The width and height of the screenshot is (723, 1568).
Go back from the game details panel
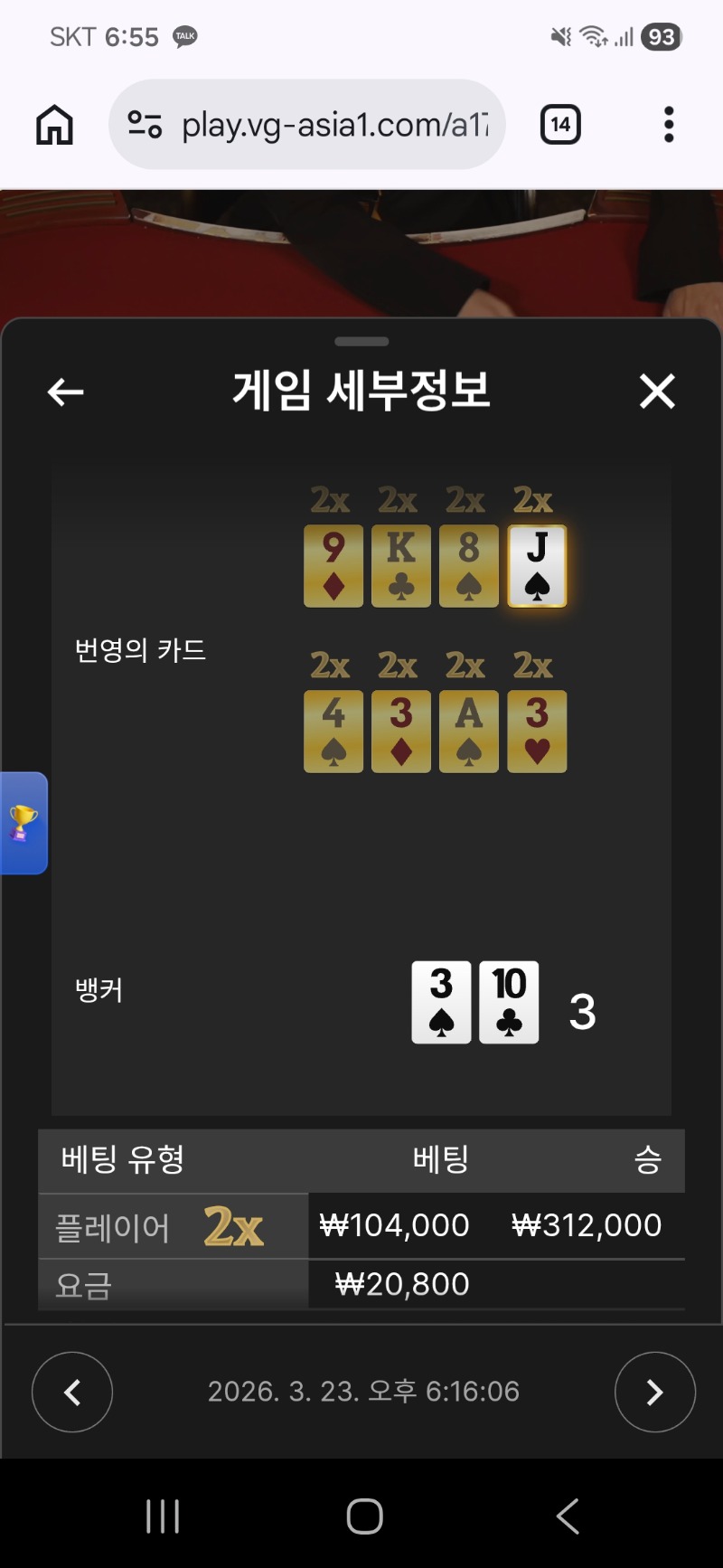(x=65, y=392)
